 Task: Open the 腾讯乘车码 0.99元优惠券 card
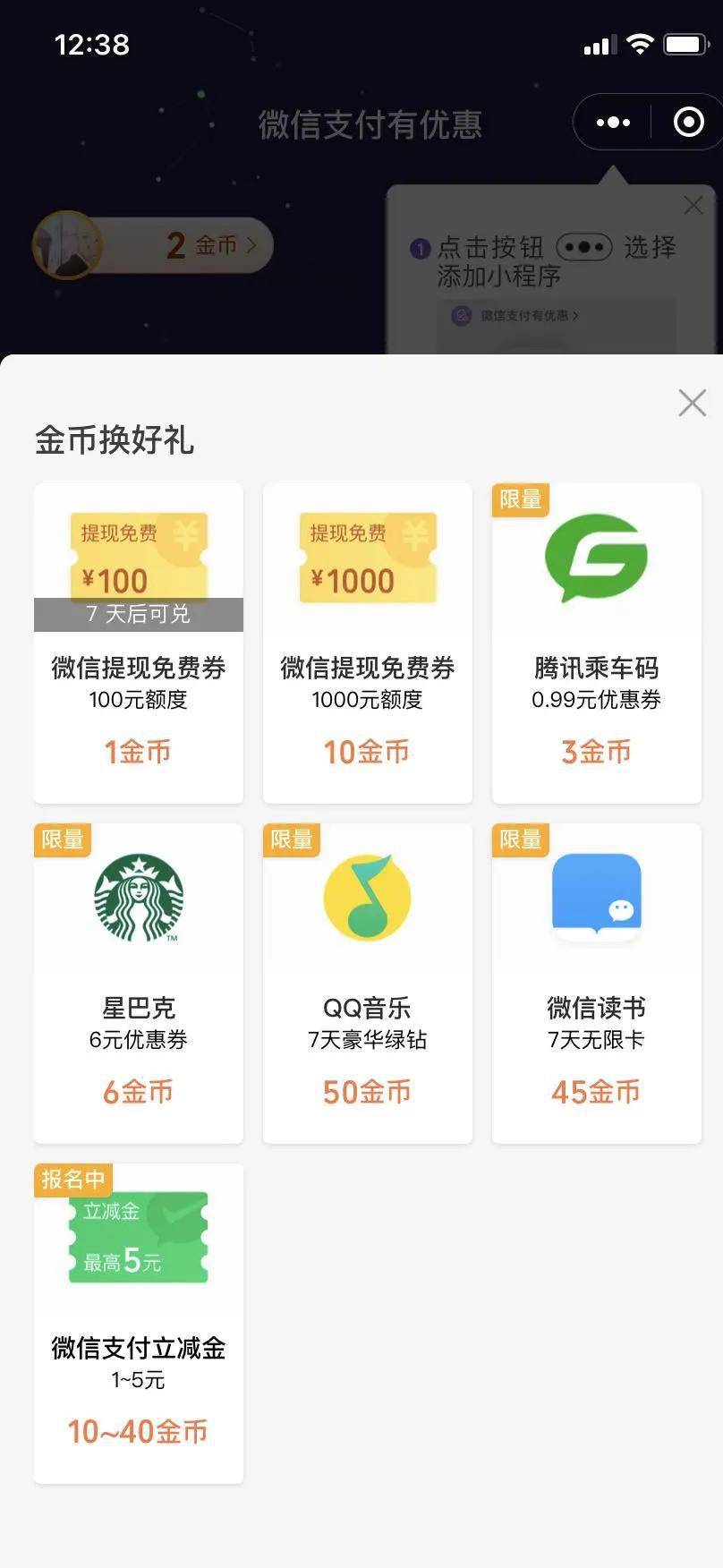point(596,643)
